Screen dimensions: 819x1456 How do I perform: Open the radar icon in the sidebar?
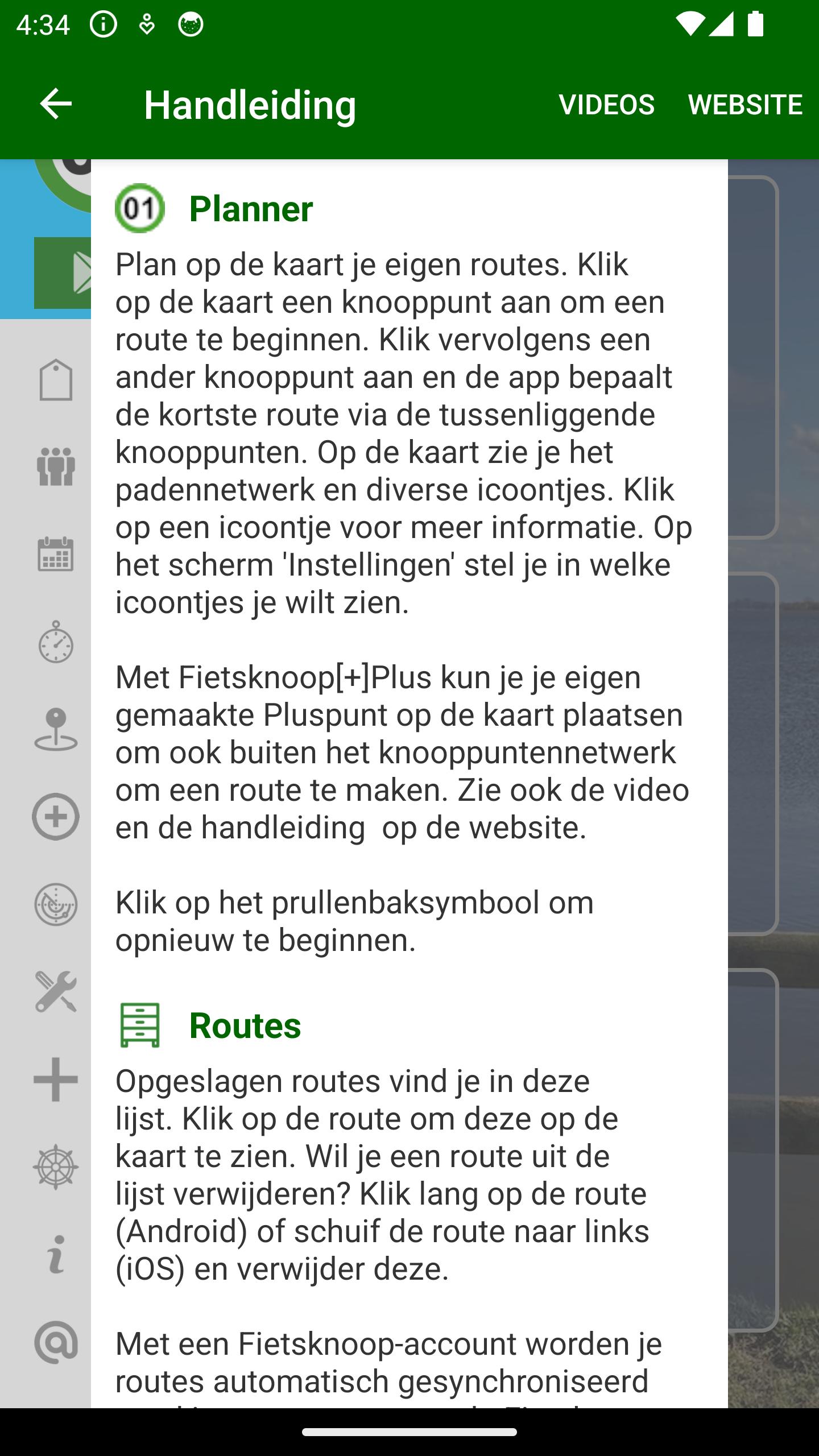tap(56, 904)
